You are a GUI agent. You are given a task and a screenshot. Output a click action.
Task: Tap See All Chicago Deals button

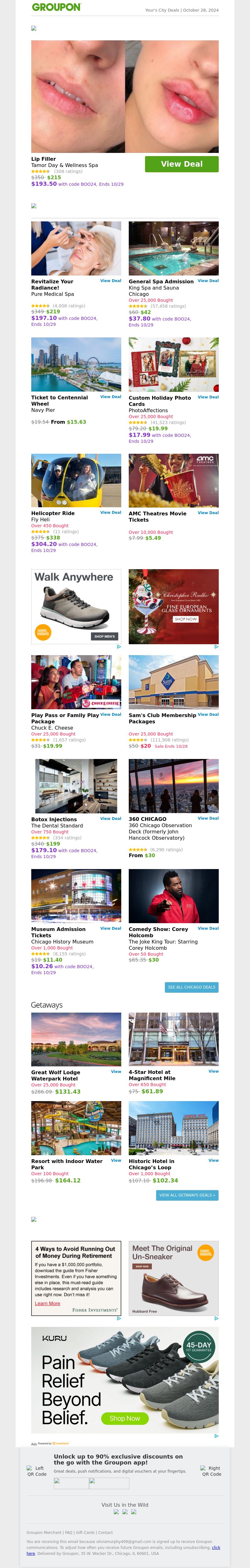tap(191, 987)
